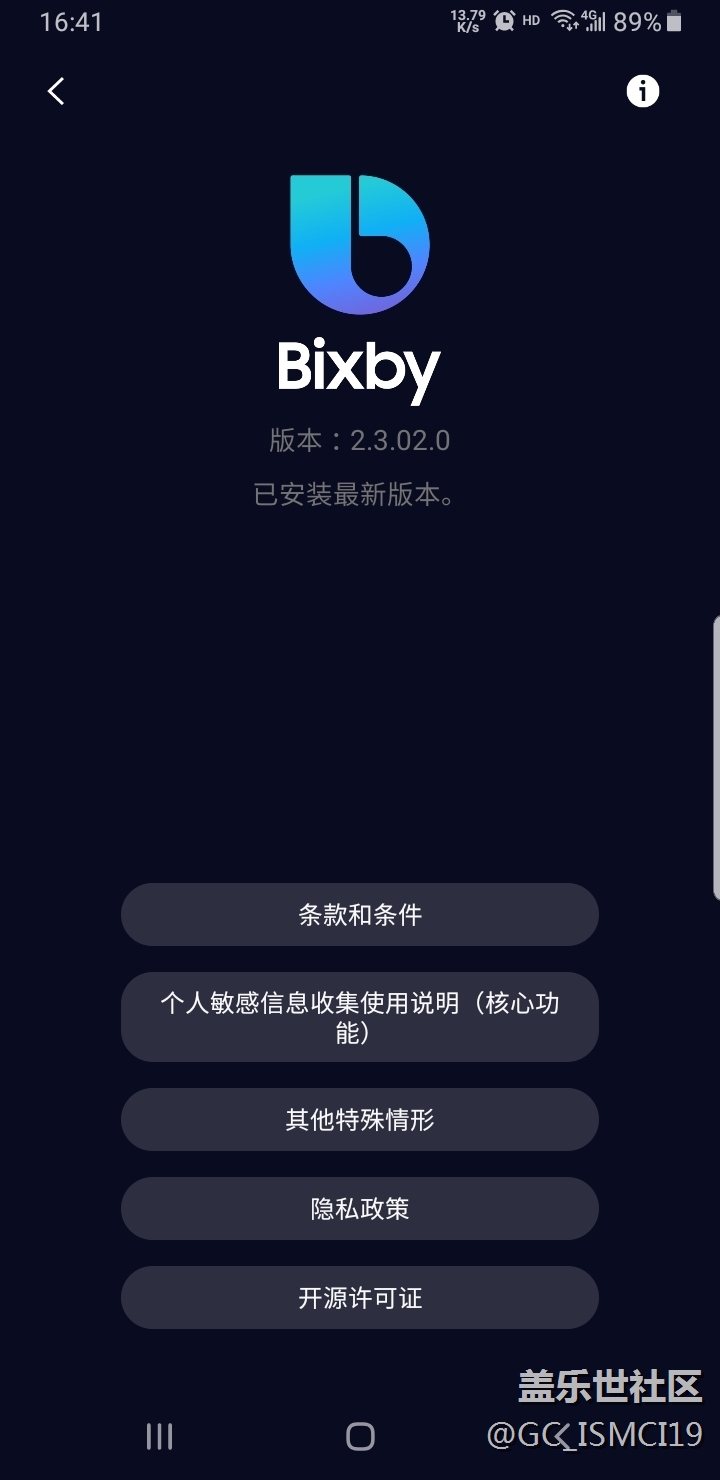Screen dimensions: 720x1480
Task: Open 条款和条件
Action: (x=360, y=914)
